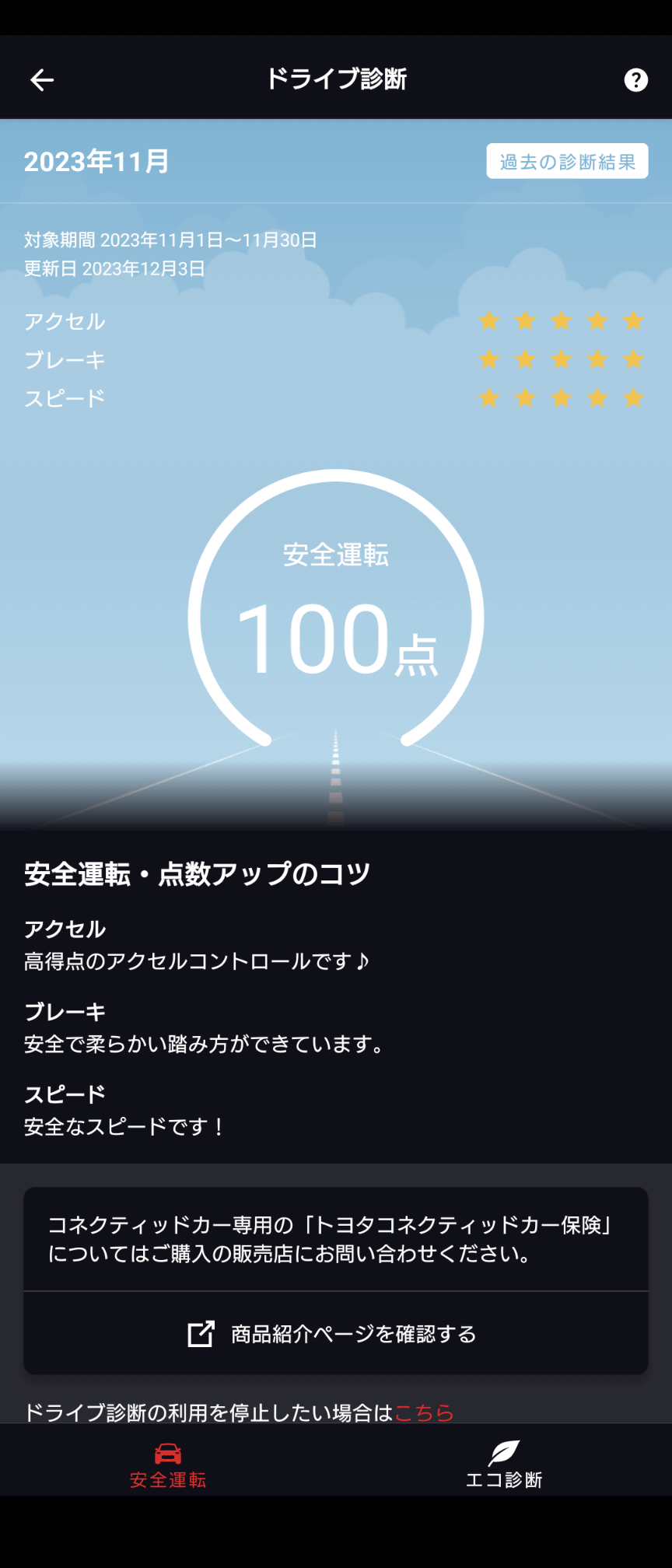672x1568 pixels.
Task: Tap the first star in アクセル rating
Action: 489,320
